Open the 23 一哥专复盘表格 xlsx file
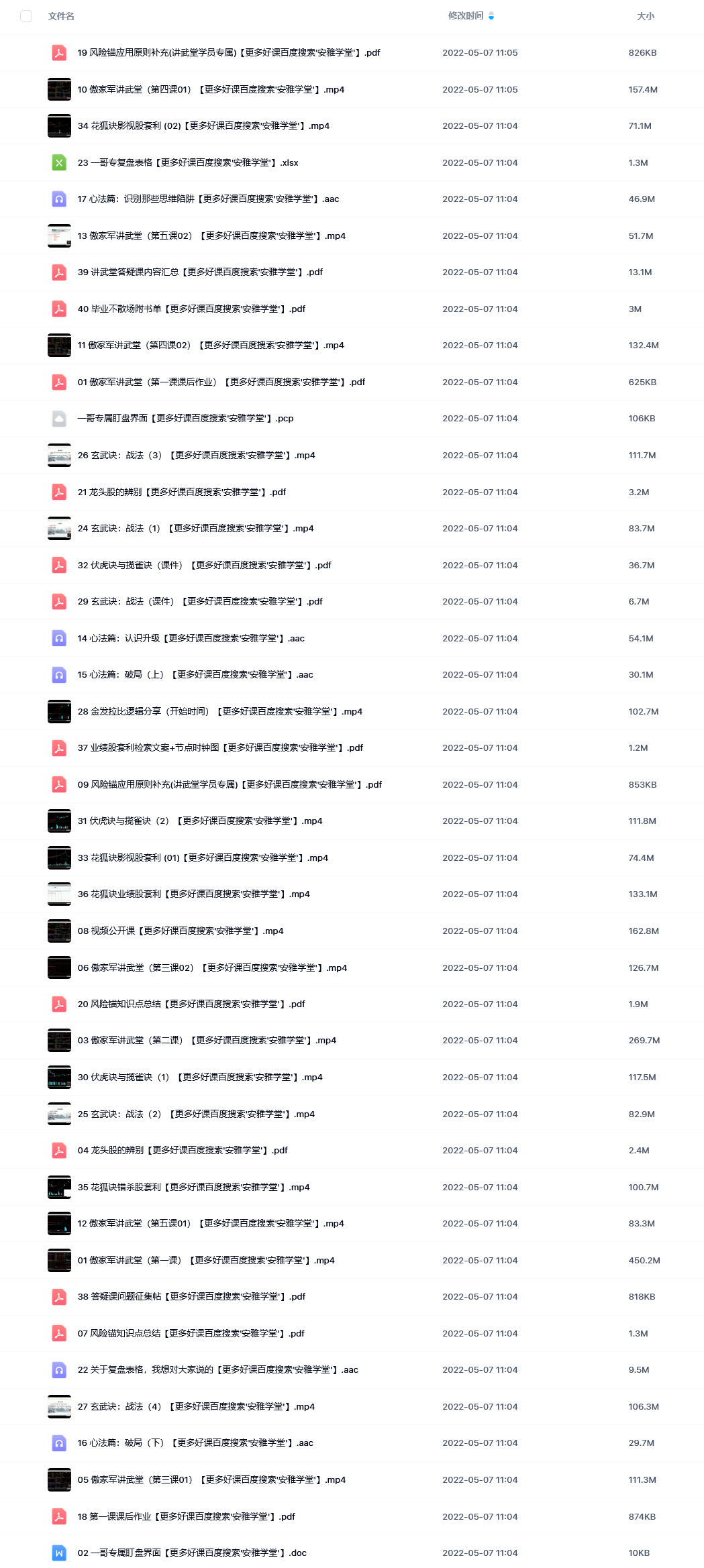Viewport: 704px width, 1568px height. 188,162
